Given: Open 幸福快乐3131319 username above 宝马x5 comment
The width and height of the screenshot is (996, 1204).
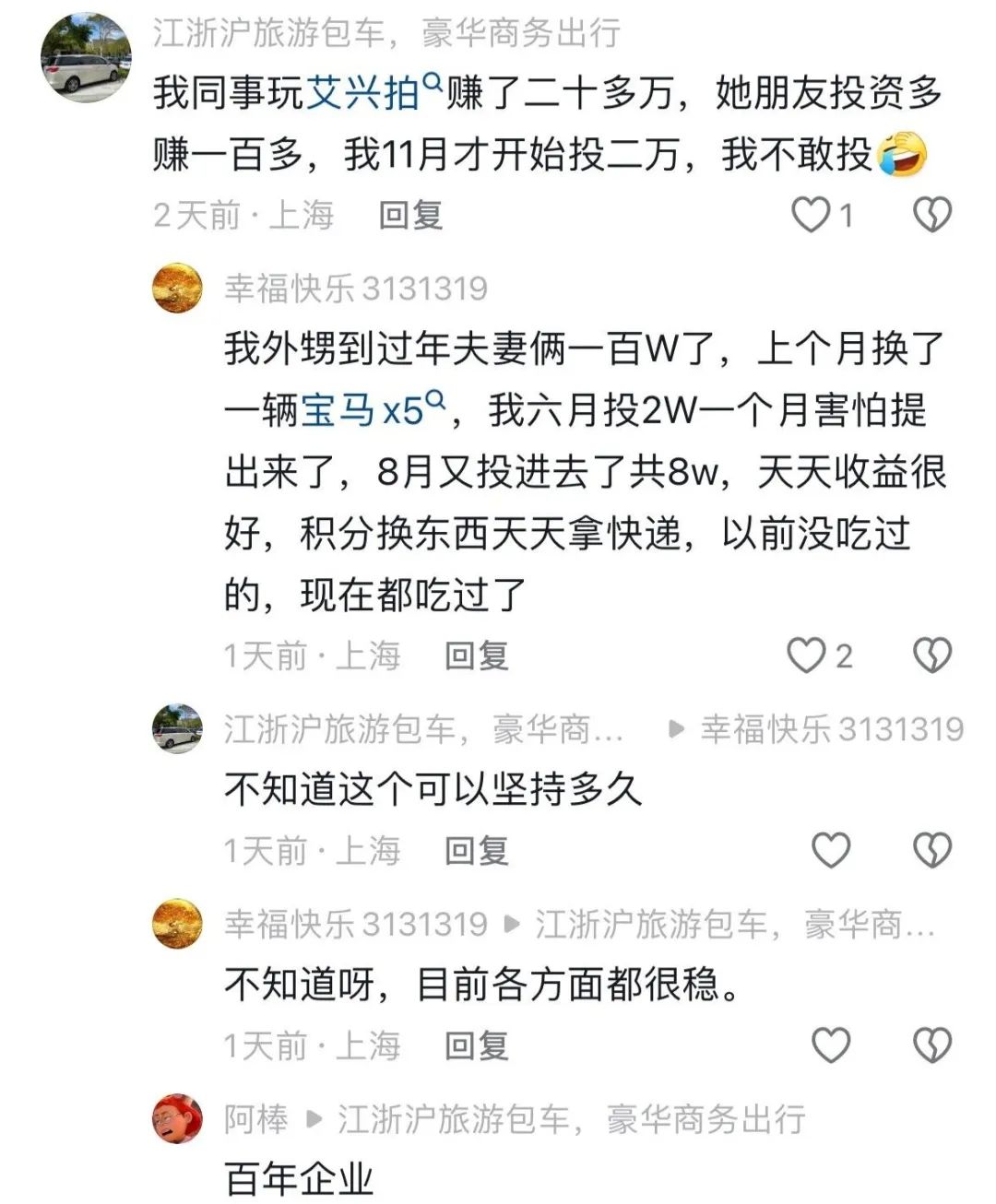Looking at the screenshot, I should pyautogui.click(x=356, y=289).
